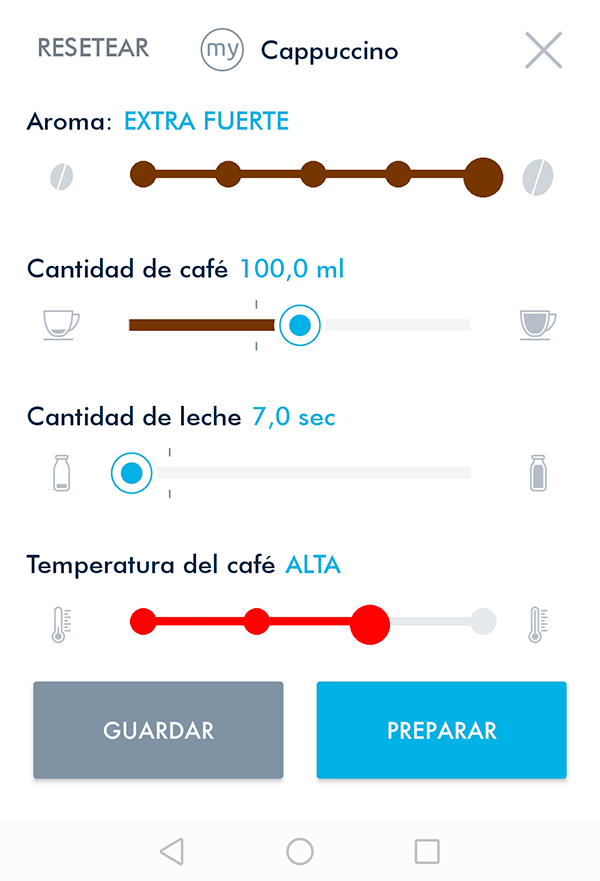Select the fourth aroma strength step
This screenshot has height=881, width=600.
[x=398, y=174]
